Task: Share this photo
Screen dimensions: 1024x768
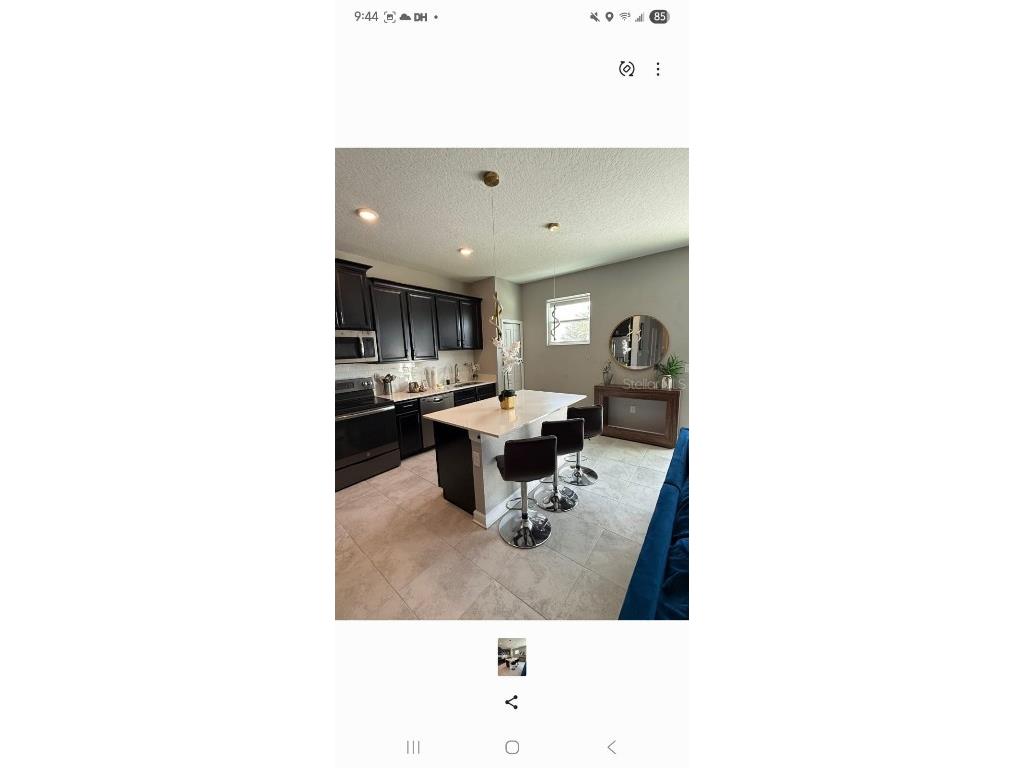Action: pos(511,702)
